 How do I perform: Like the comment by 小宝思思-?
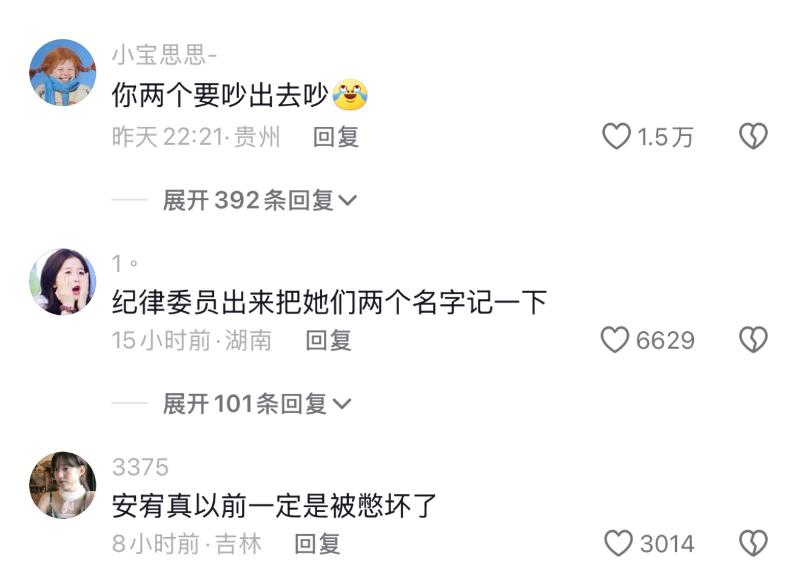(616, 137)
